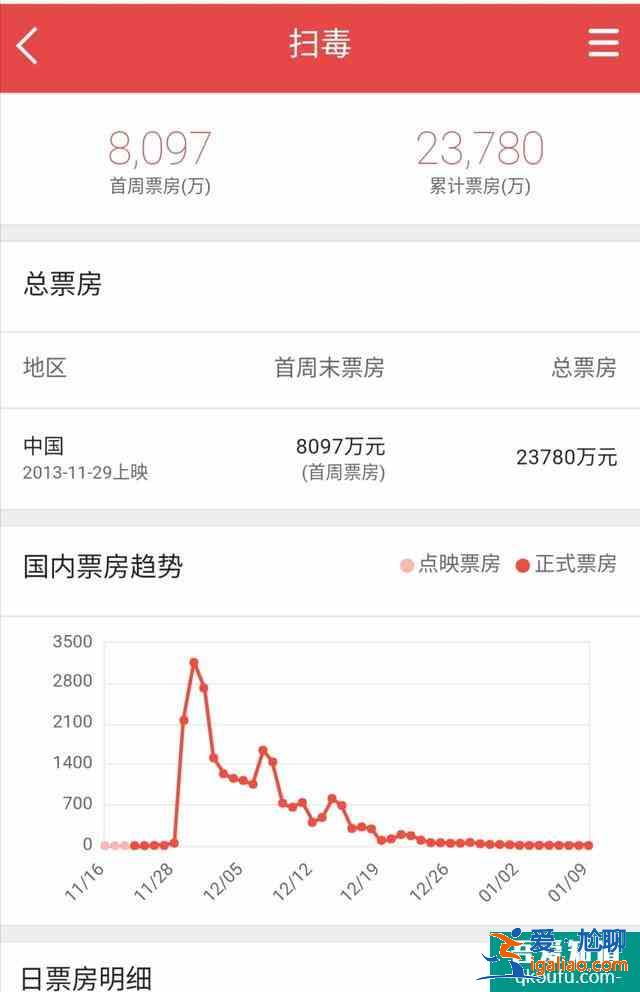Screen dimensions: 640x992
Task: Go back from the 扫毒 page
Action: pyautogui.click(x=27, y=45)
